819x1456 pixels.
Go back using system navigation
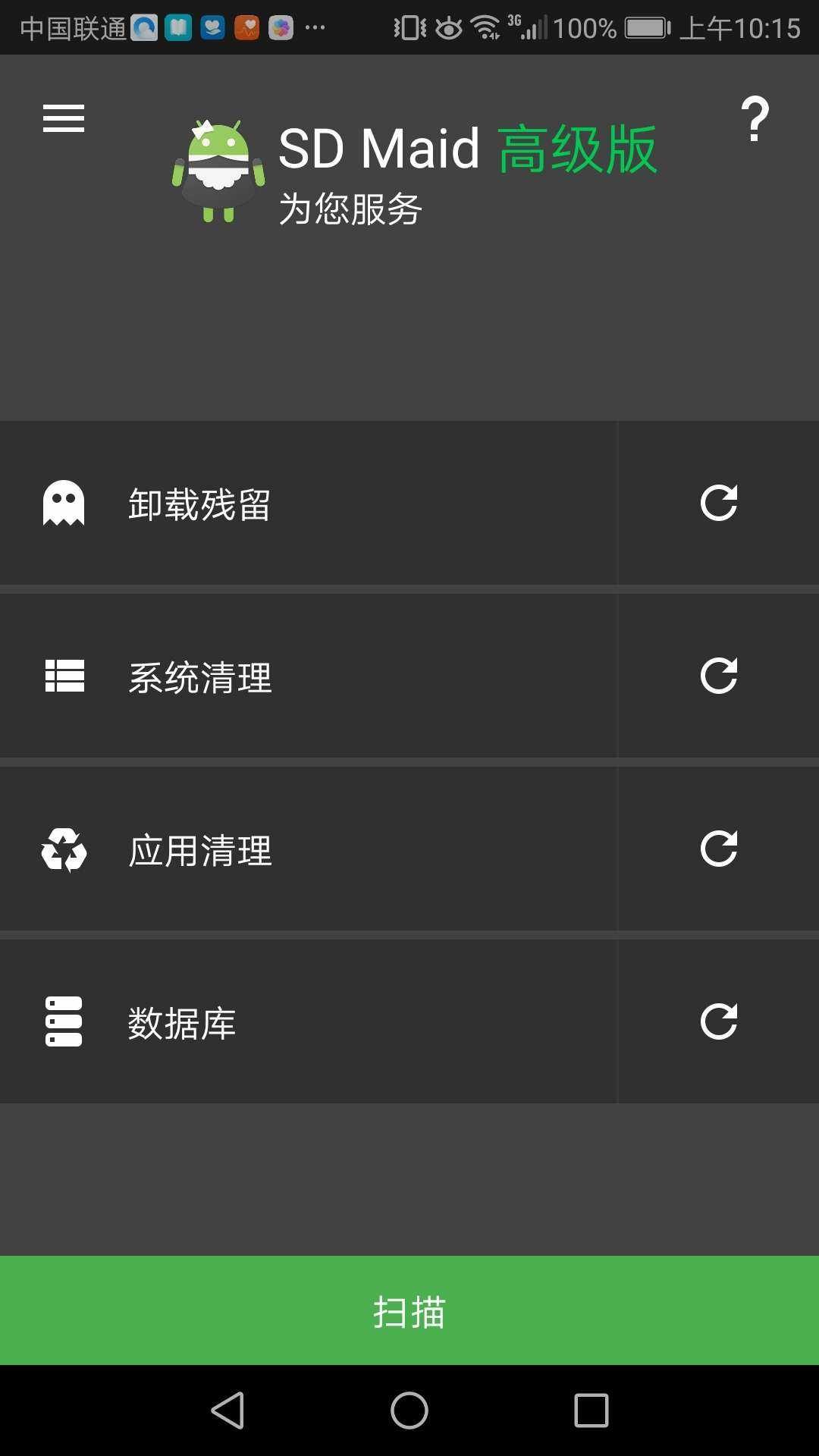(227, 1410)
